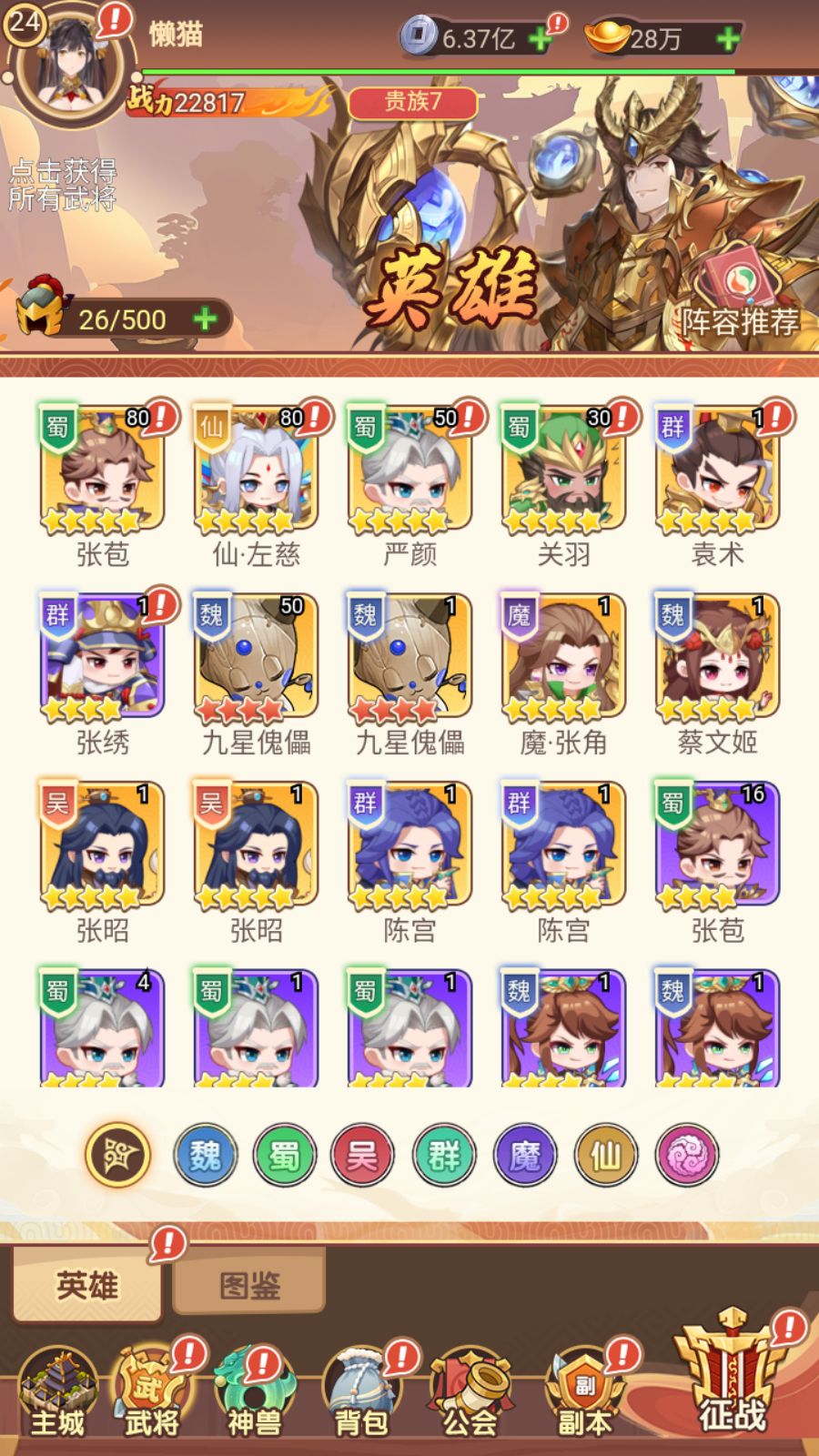Image resolution: width=819 pixels, height=1456 pixels.
Task: Open 仙·左慈 hero card
Action: click(256, 469)
